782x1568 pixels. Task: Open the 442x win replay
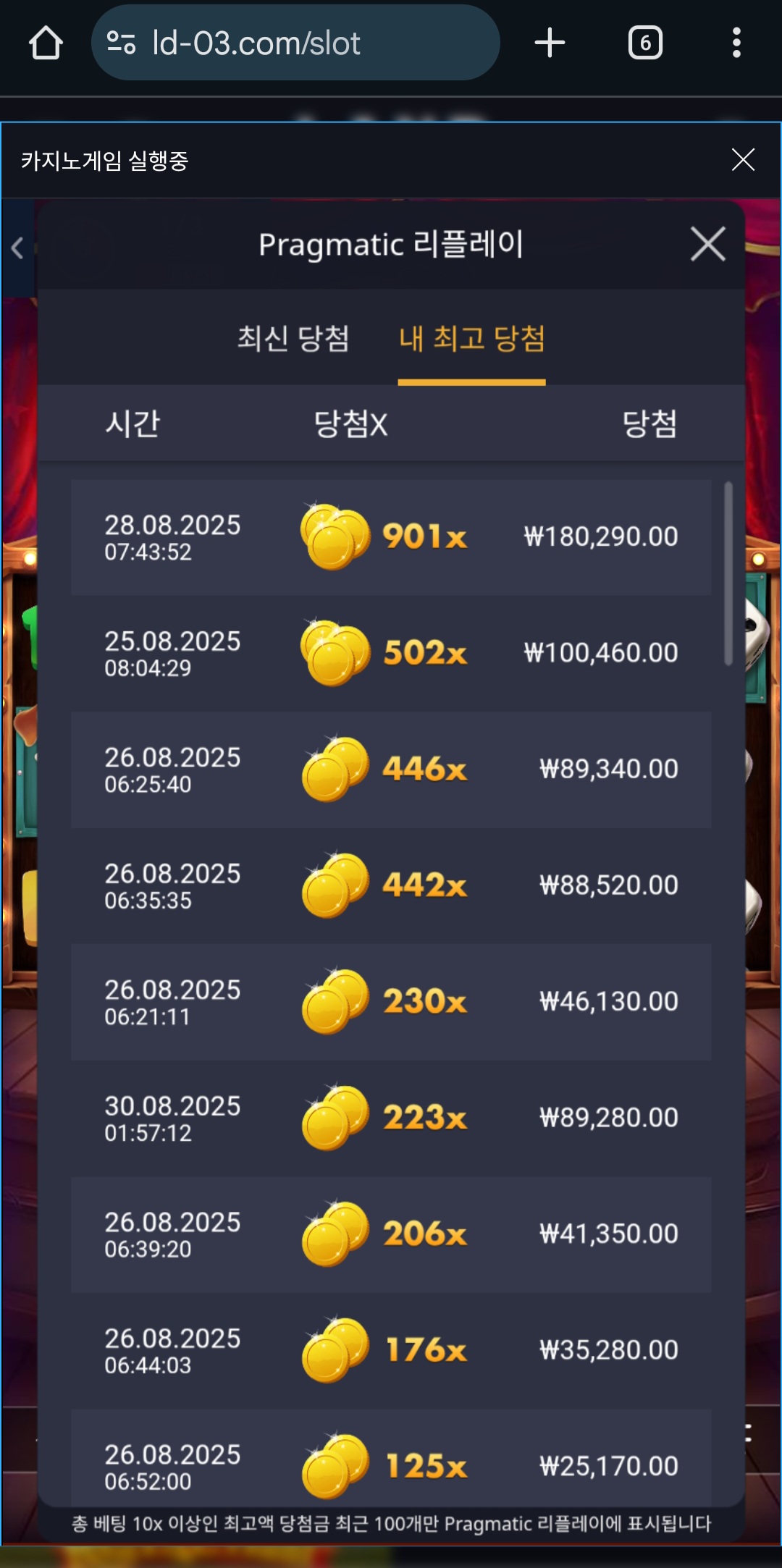pos(391,885)
